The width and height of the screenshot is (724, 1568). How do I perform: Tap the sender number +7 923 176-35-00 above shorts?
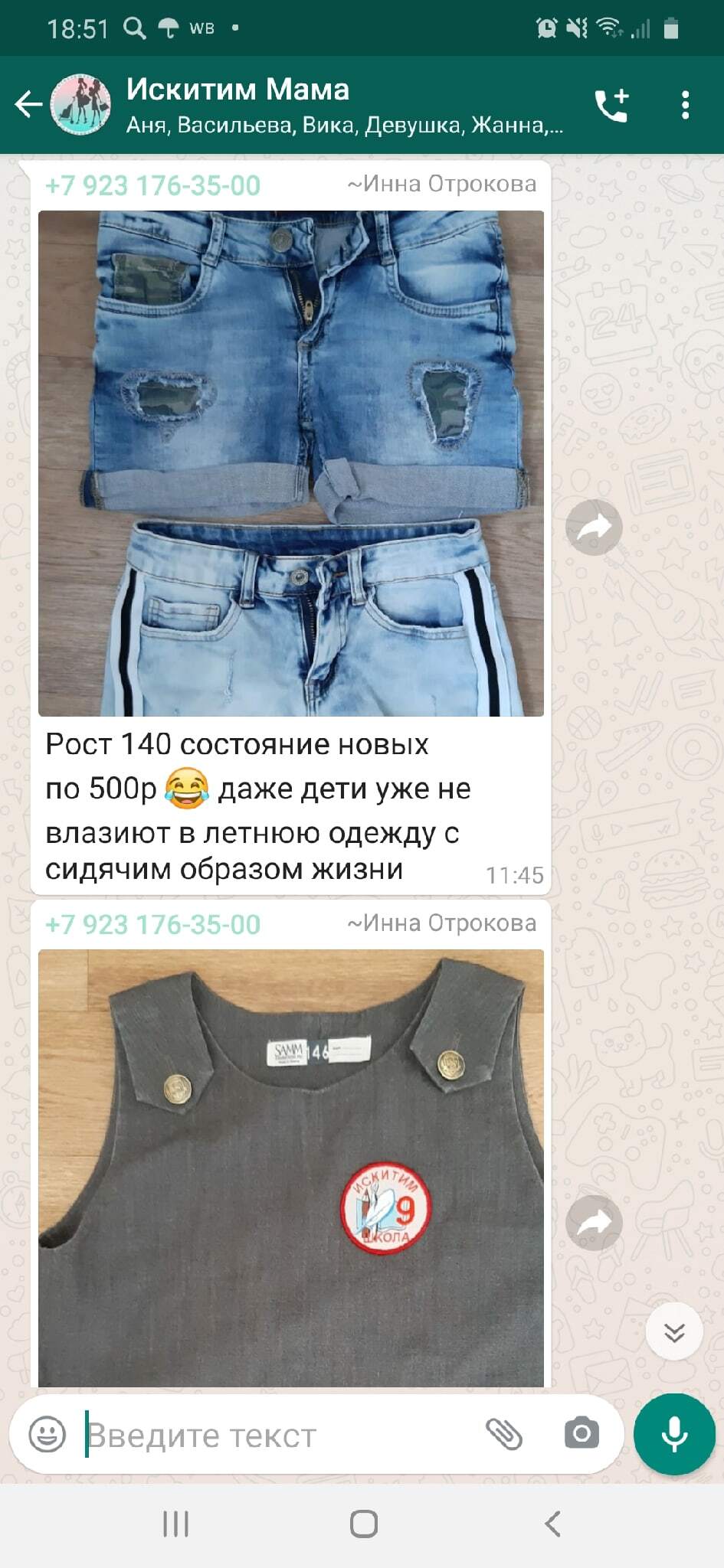[153, 186]
